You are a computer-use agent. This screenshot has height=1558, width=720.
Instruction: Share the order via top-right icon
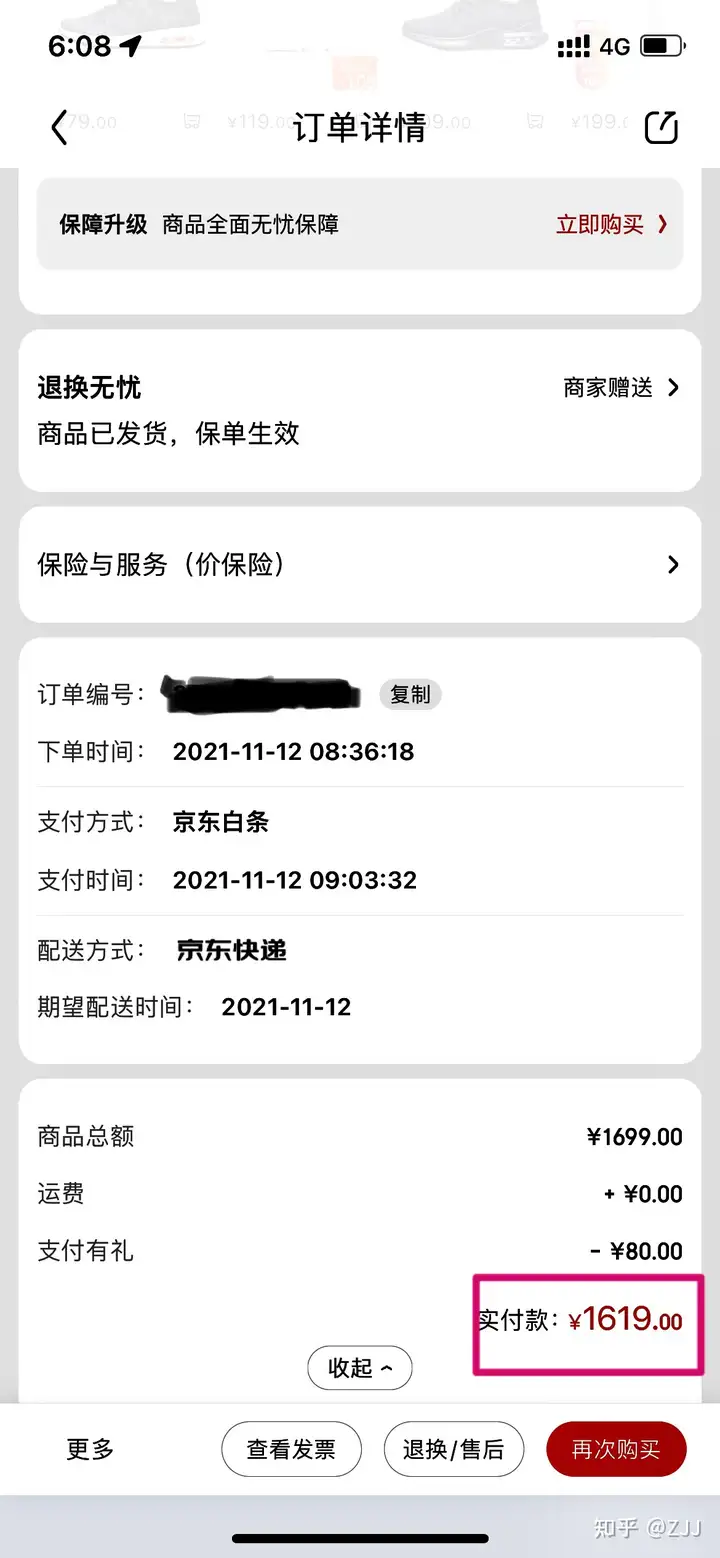[x=661, y=127]
